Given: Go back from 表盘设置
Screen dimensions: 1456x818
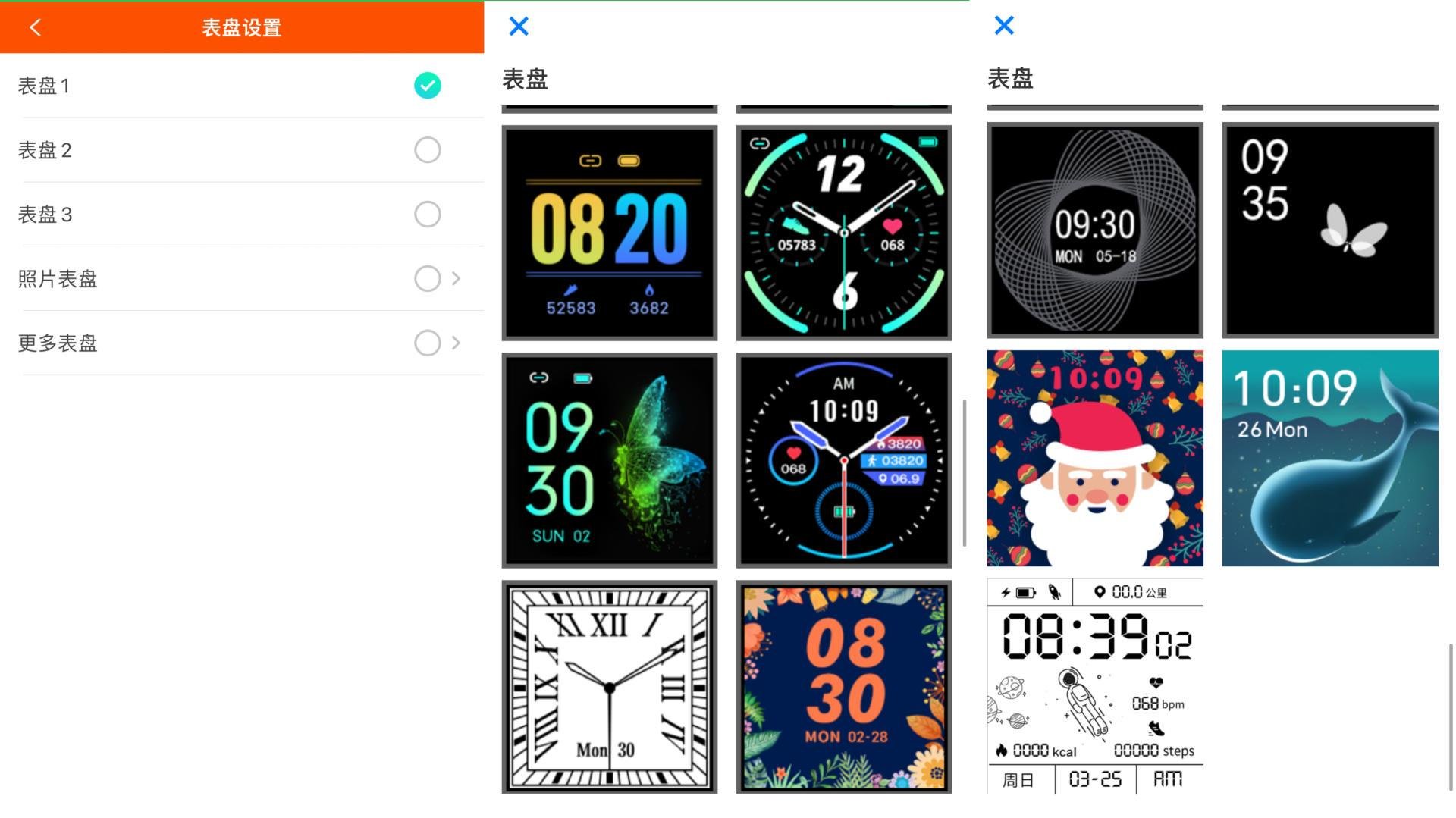Looking at the screenshot, I should [x=35, y=27].
